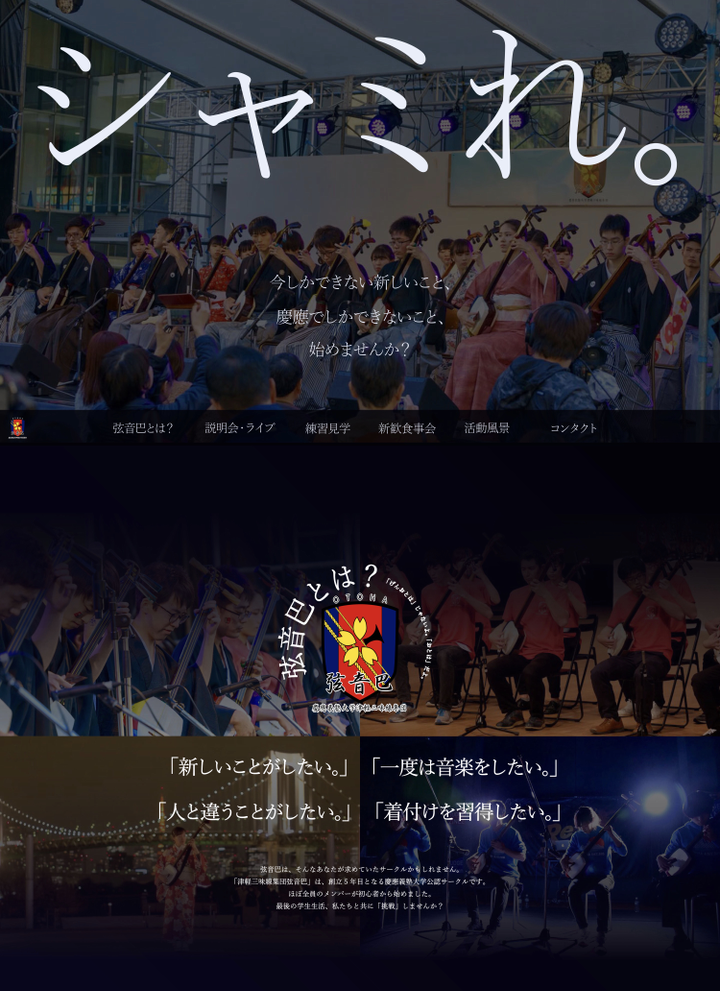Image resolution: width=720 pixels, height=991 pixels.
Task: Go to the 説明会・ライブ section
Action: pyautogui.click(x=239, y=428)
